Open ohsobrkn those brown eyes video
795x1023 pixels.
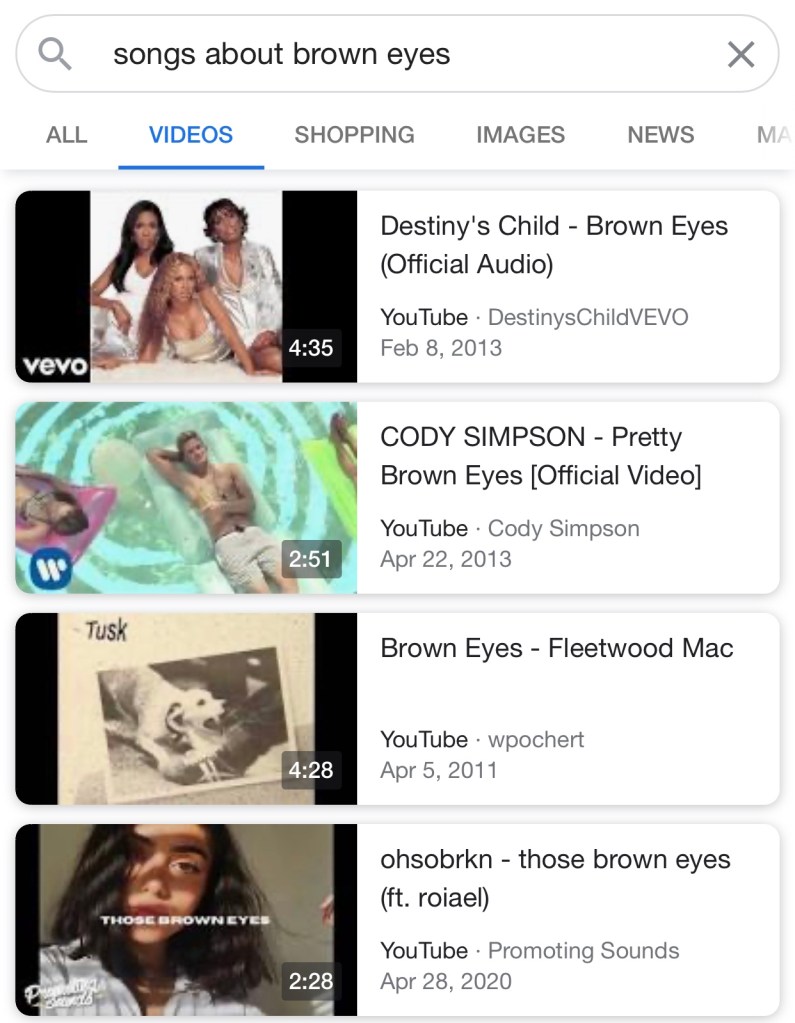[554, 878]
